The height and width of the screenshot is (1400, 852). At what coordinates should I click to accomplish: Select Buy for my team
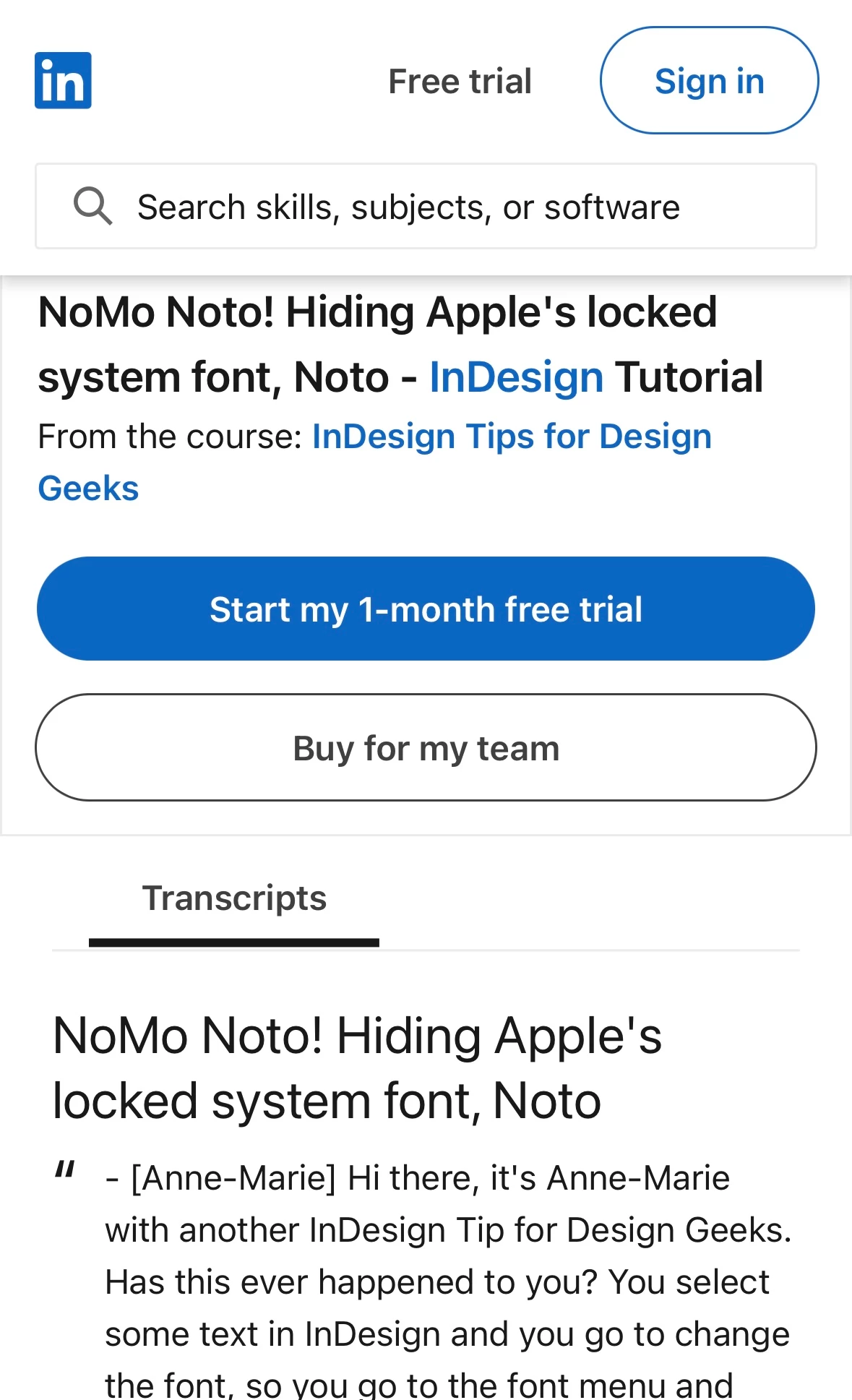click(426, 747)
